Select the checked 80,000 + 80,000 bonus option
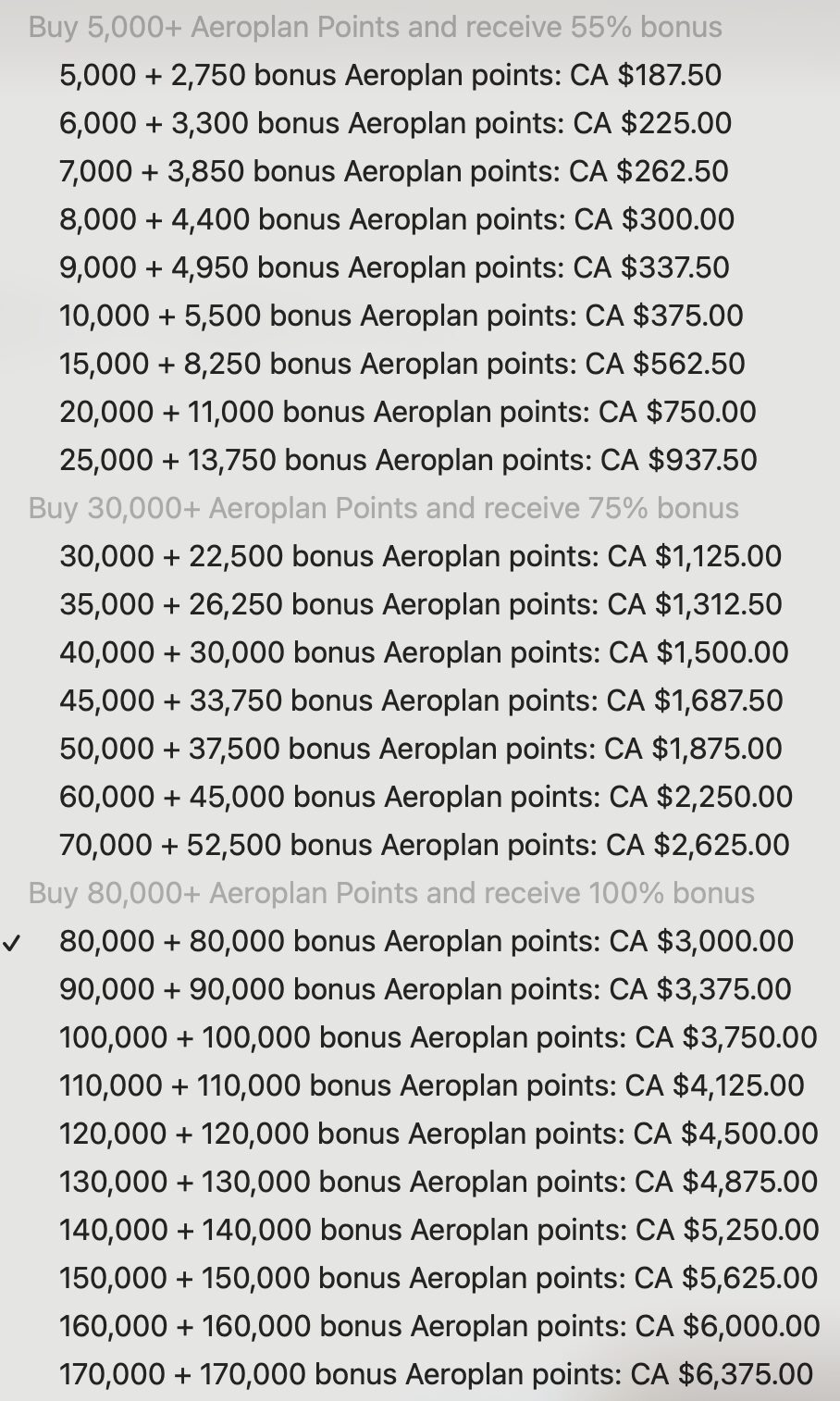Screen dimensions: 840x1401 (x=426, y=941)
